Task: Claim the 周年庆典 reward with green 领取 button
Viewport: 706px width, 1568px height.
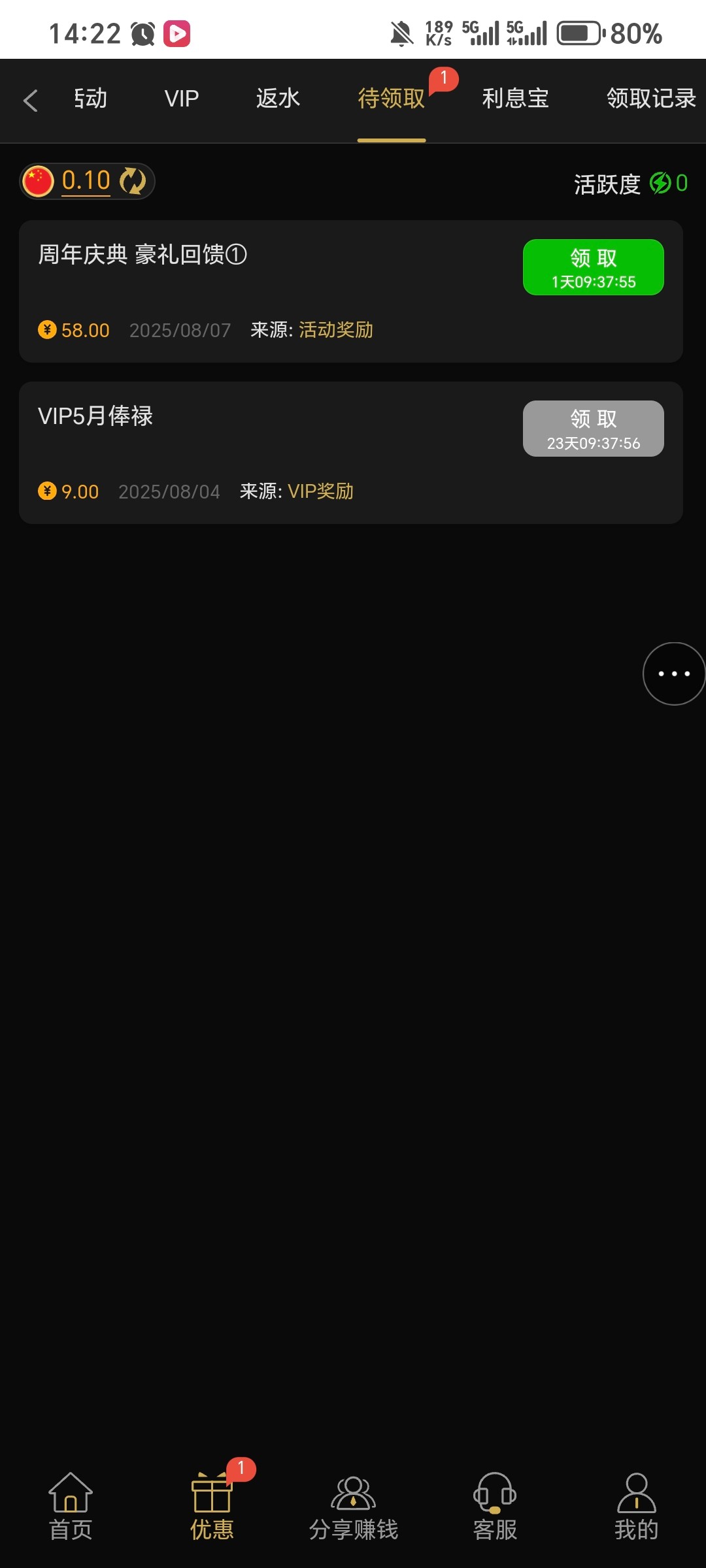Action: [x=593, y=266]
